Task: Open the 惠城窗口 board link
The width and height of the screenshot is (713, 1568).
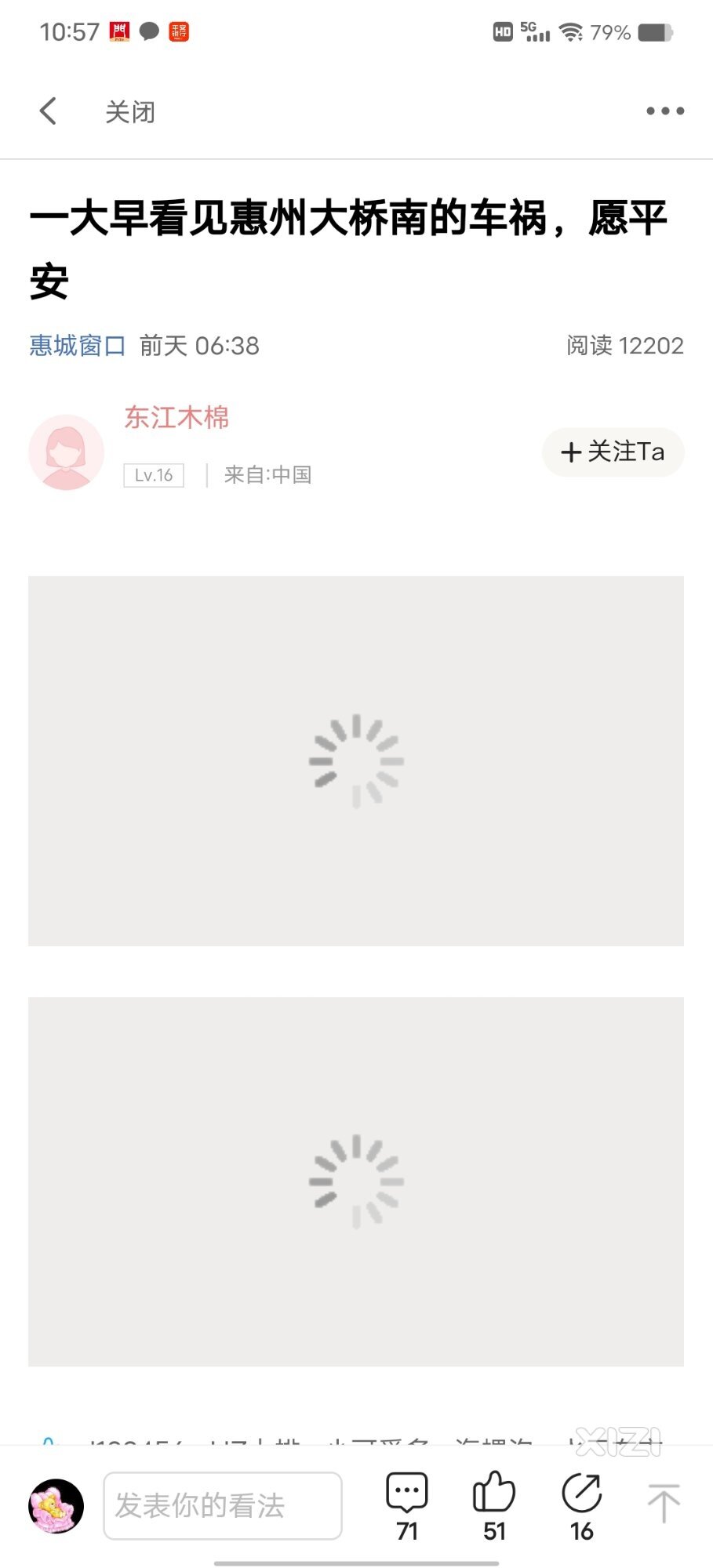Action: 78,346
